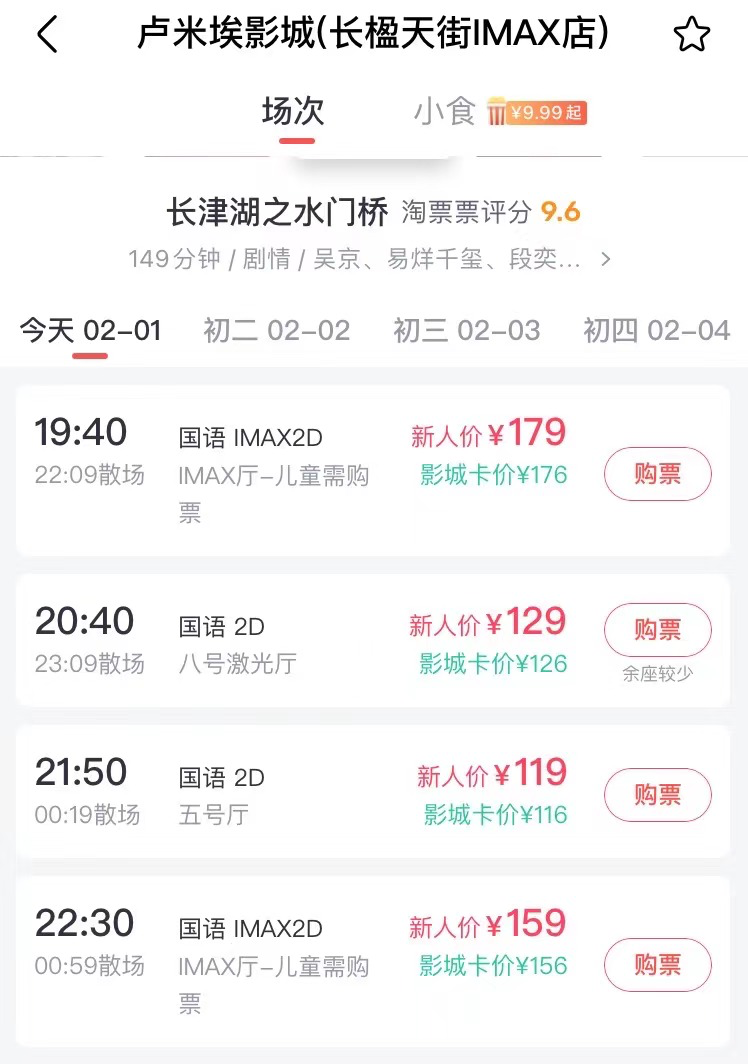The image size is (748, 1064).
Task: Switch to the 初二 02-02 date
Action: pyautogui.click(x=277, y=331)
